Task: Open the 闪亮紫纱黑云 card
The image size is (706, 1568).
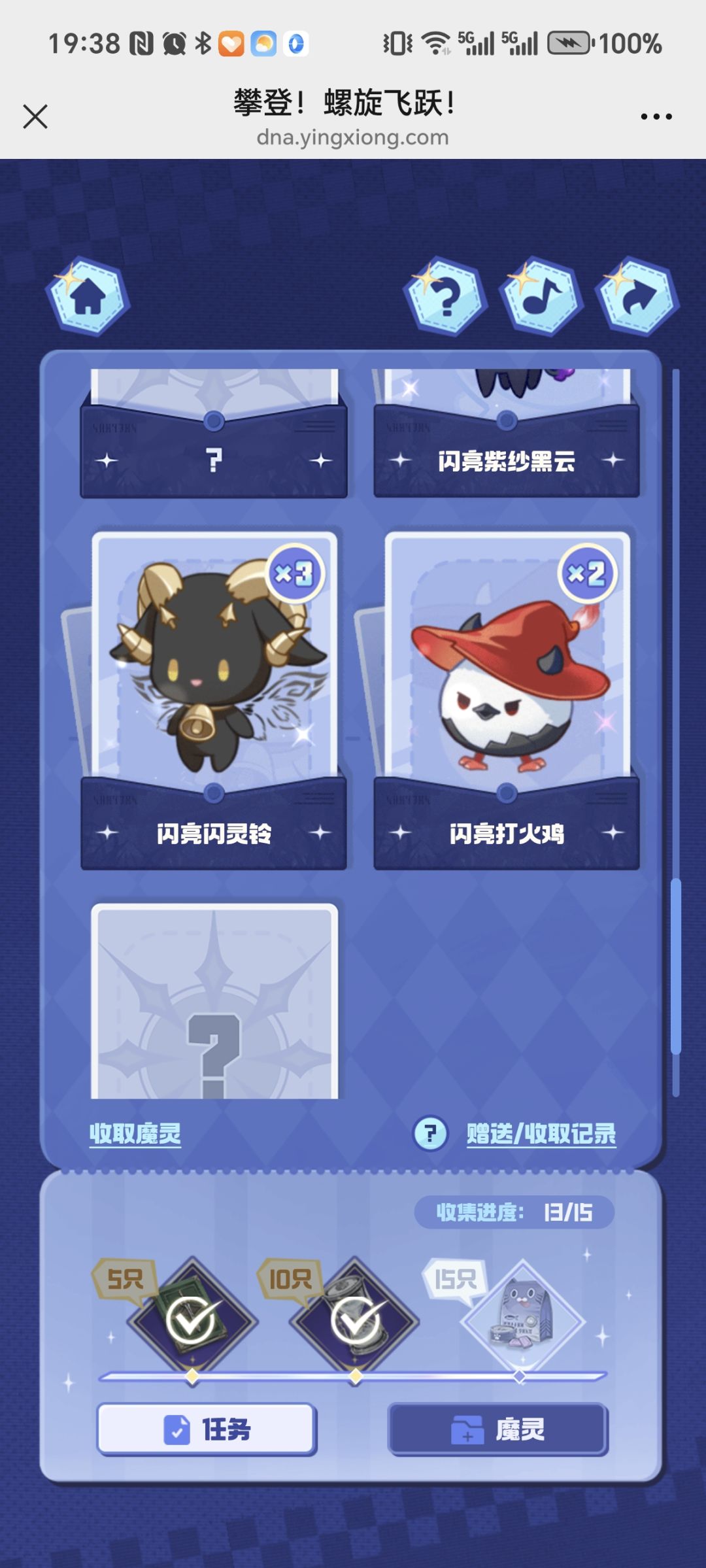Action: click(x=506, y=433)
